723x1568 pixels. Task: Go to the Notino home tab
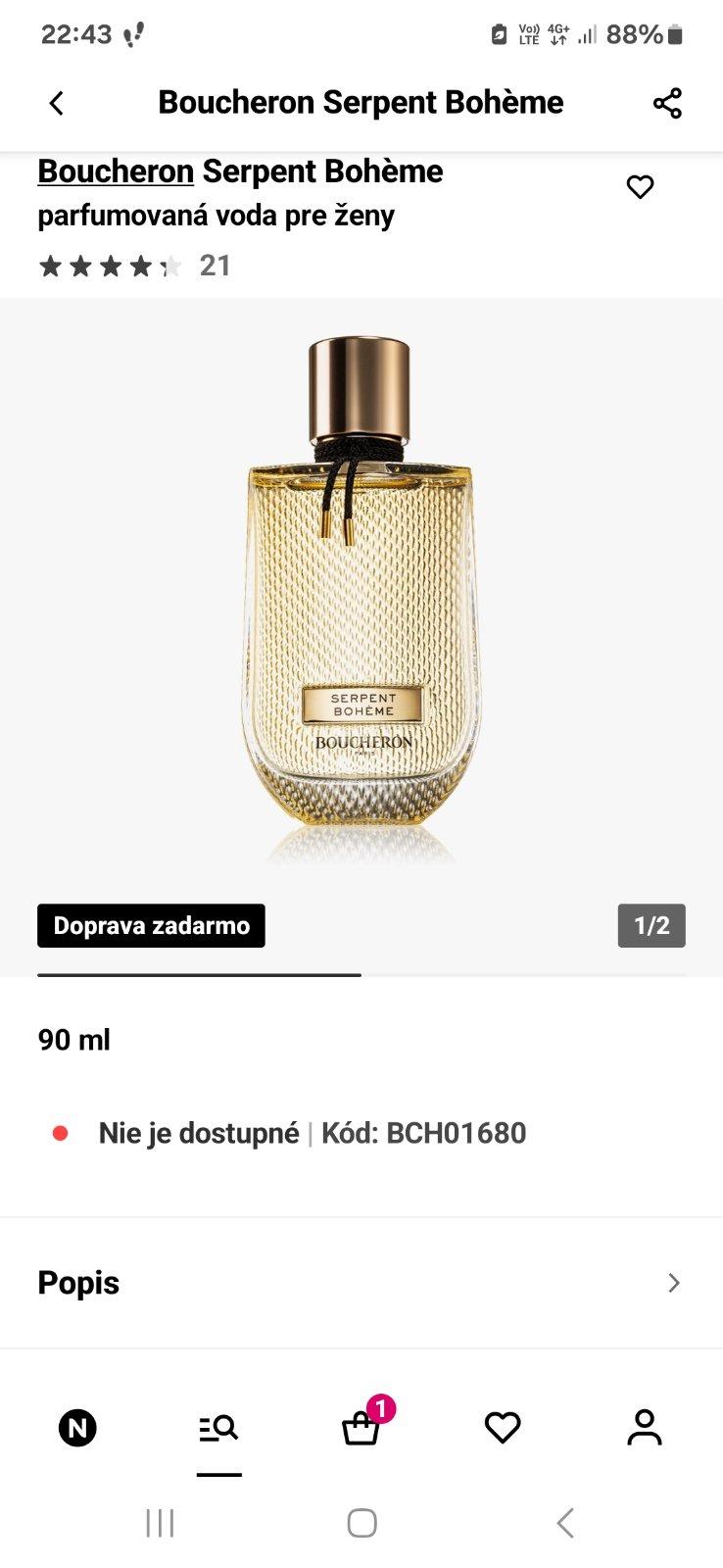coord(77,1428)
